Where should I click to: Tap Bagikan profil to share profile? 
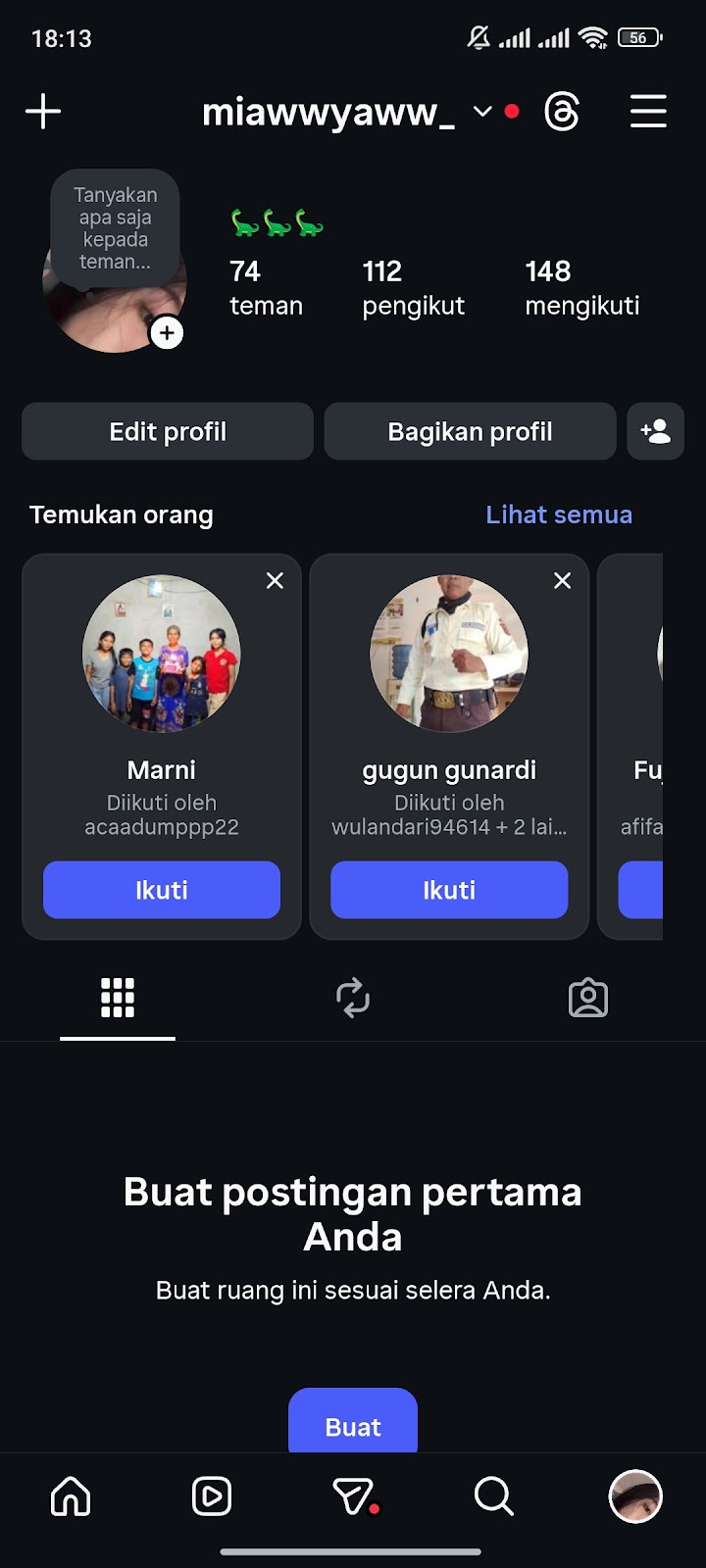[470, 431]
